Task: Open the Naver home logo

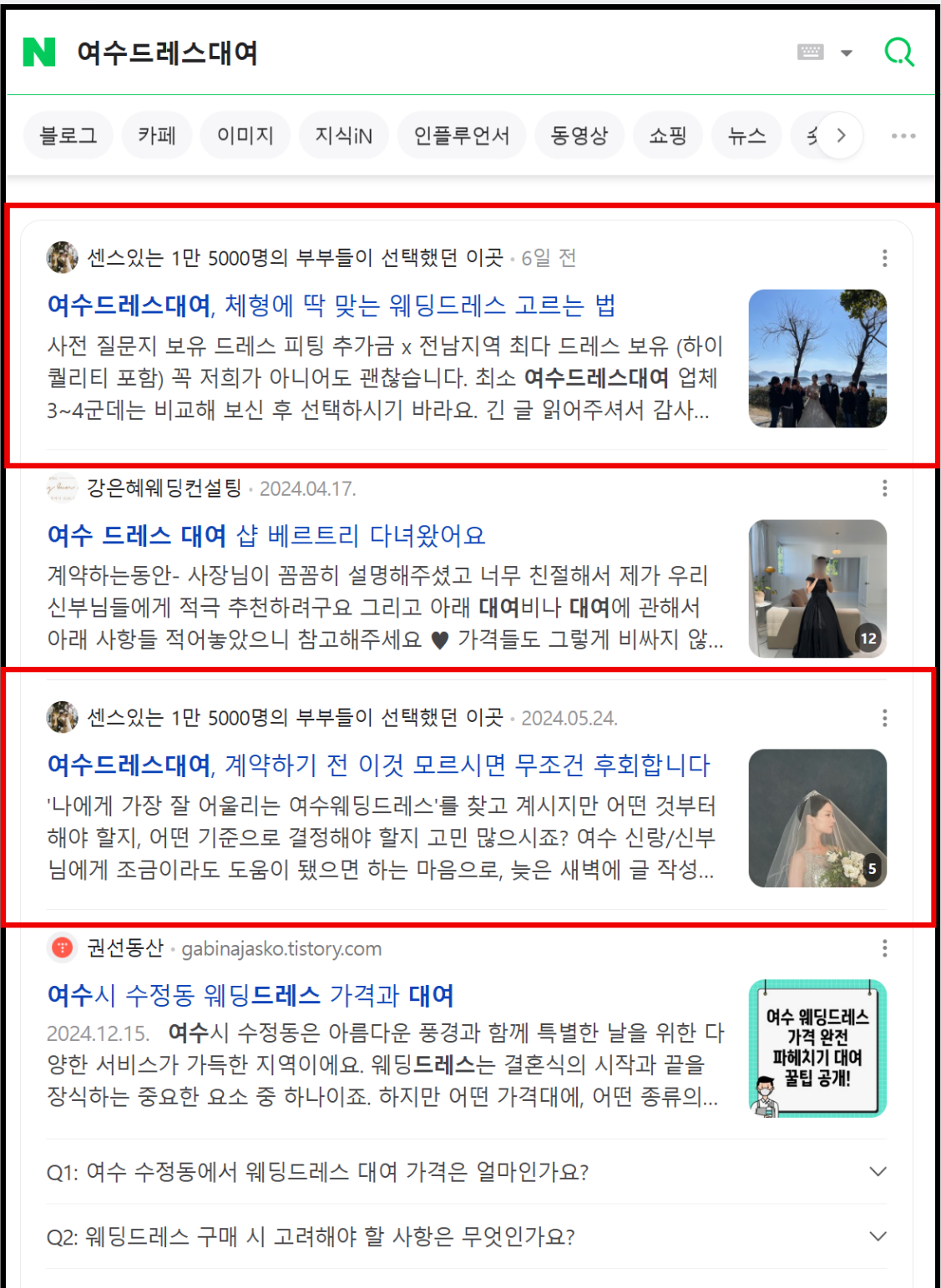Action: coord(38,53)
